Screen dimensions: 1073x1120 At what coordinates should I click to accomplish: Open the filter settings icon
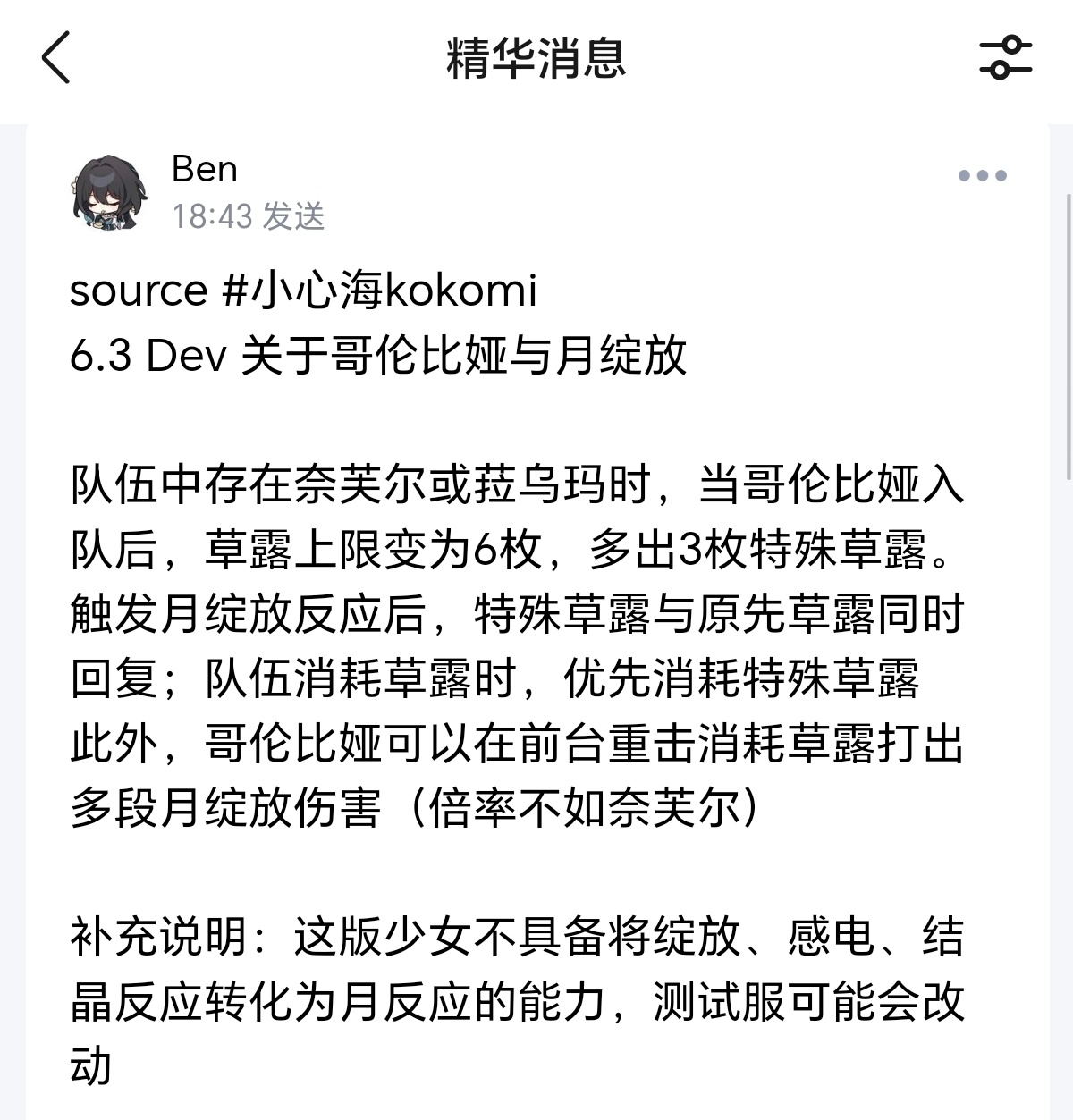click(1005, 58)
